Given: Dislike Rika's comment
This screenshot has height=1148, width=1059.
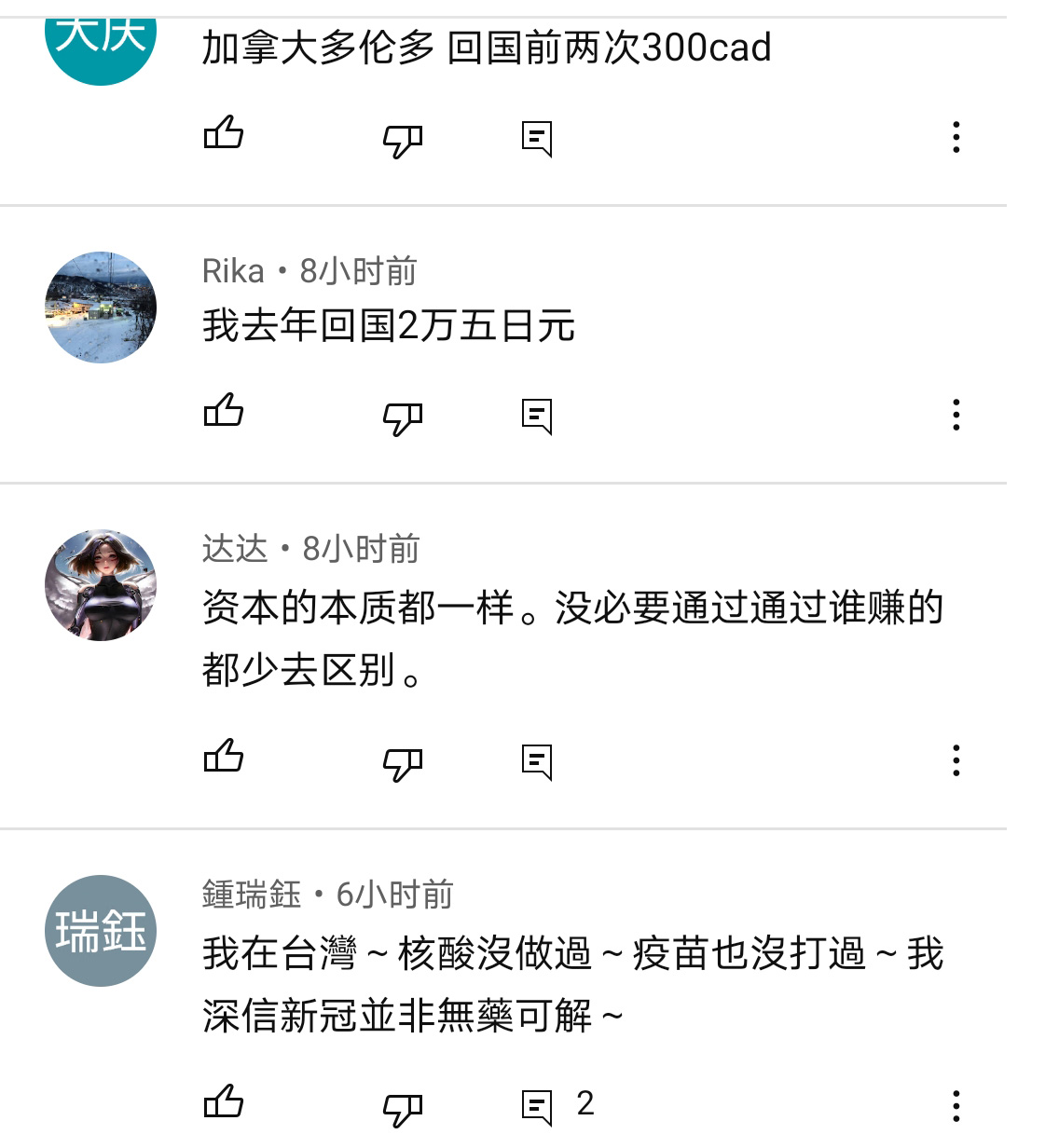Looking at the screenshot, I should tap(403, 417).
